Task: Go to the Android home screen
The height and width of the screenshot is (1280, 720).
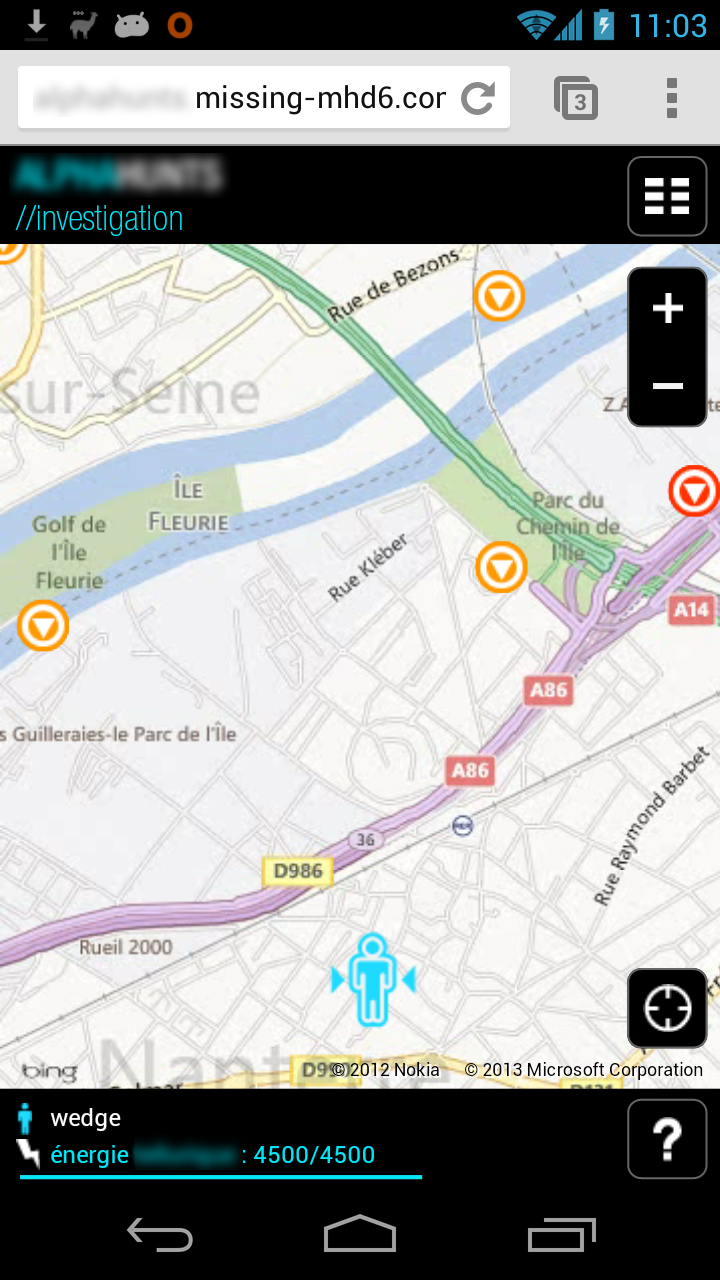Action: click(360, 1234)
